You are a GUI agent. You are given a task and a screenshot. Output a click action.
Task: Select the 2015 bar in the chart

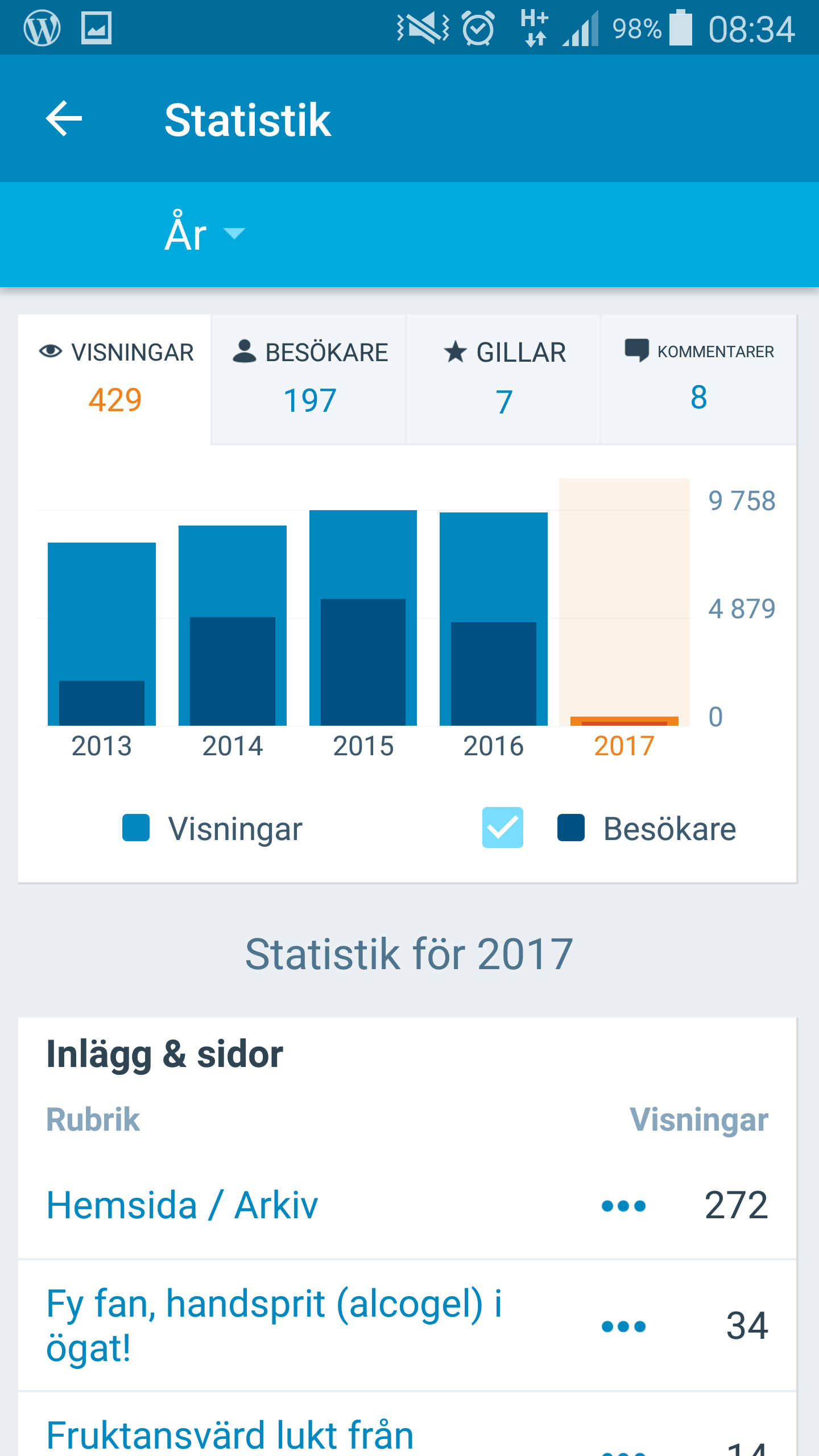pos(363,618)
